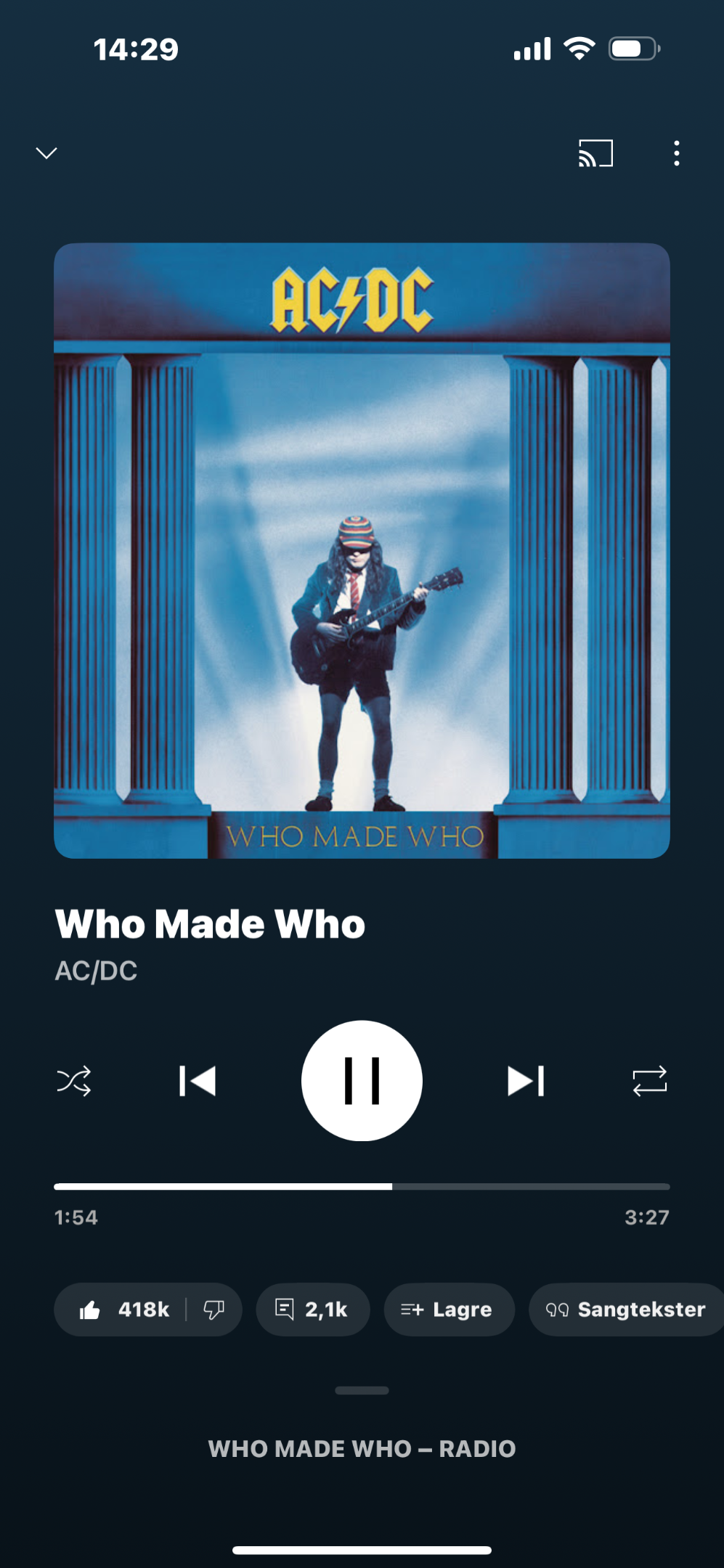Screen dimensions: 724x1568
Task: Dislike the song with thumbs down
Action: 213,1310
